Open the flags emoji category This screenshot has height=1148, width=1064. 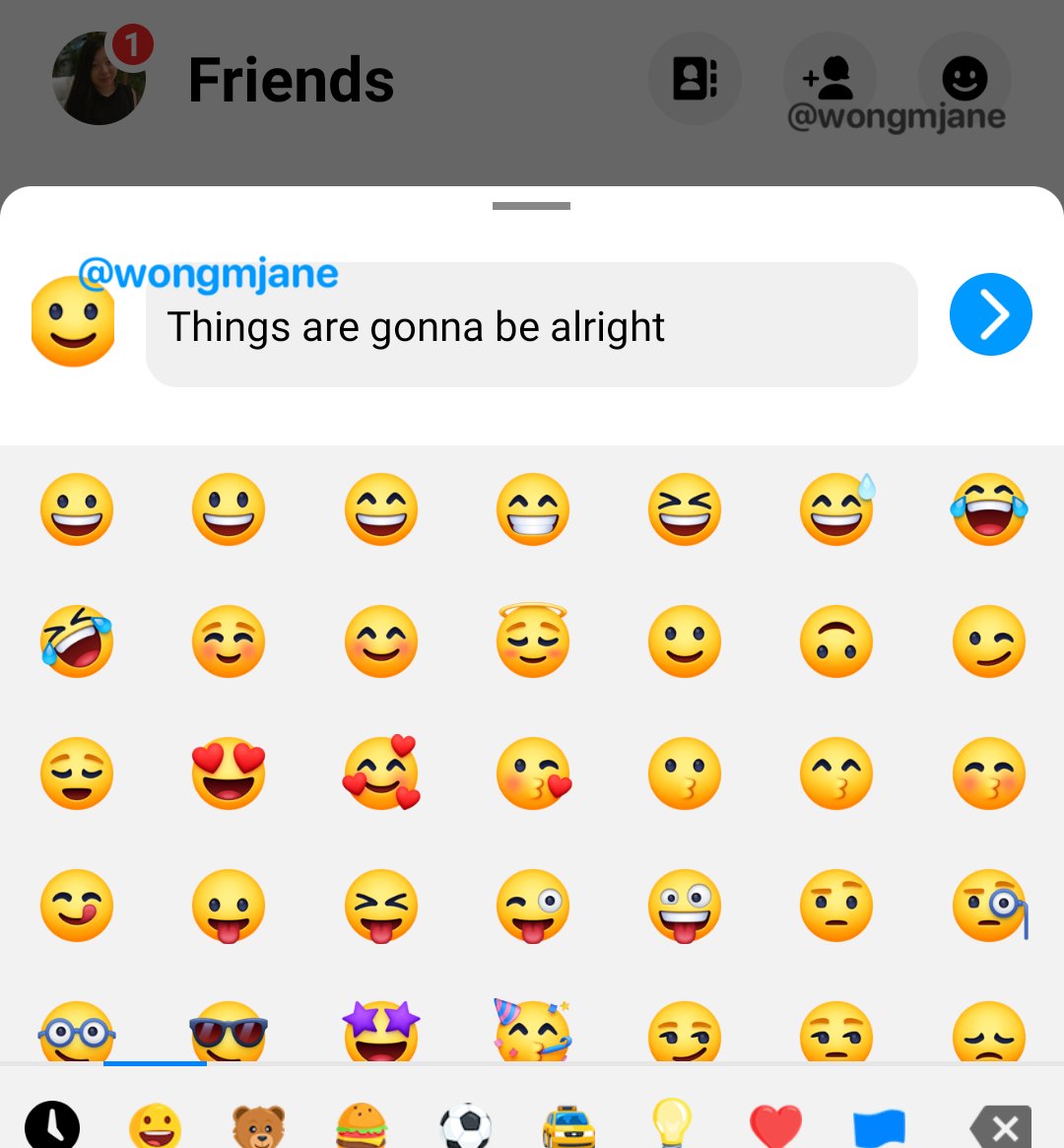click(x=879, y=1125)
